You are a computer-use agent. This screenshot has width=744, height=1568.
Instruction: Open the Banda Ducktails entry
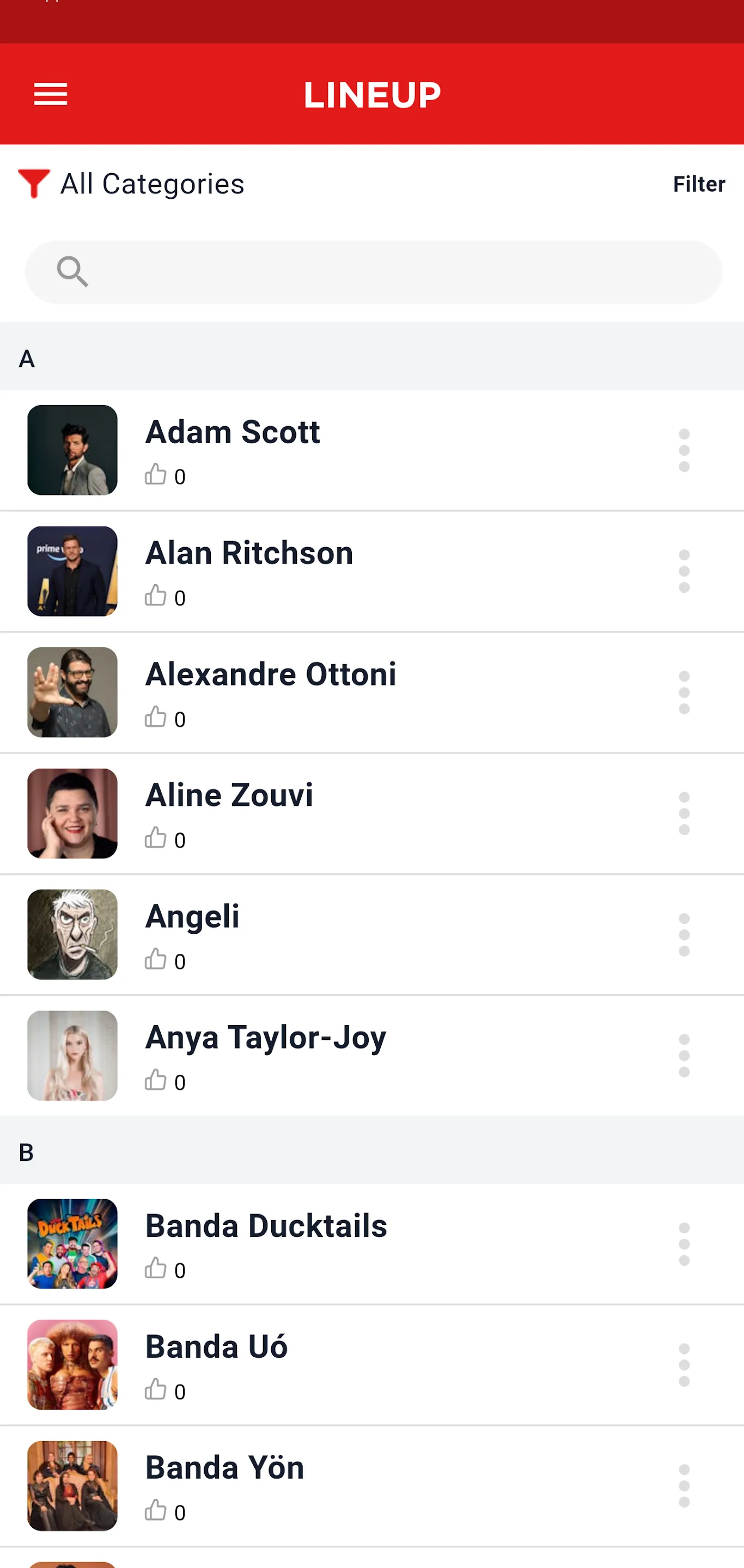point(266,1226)
